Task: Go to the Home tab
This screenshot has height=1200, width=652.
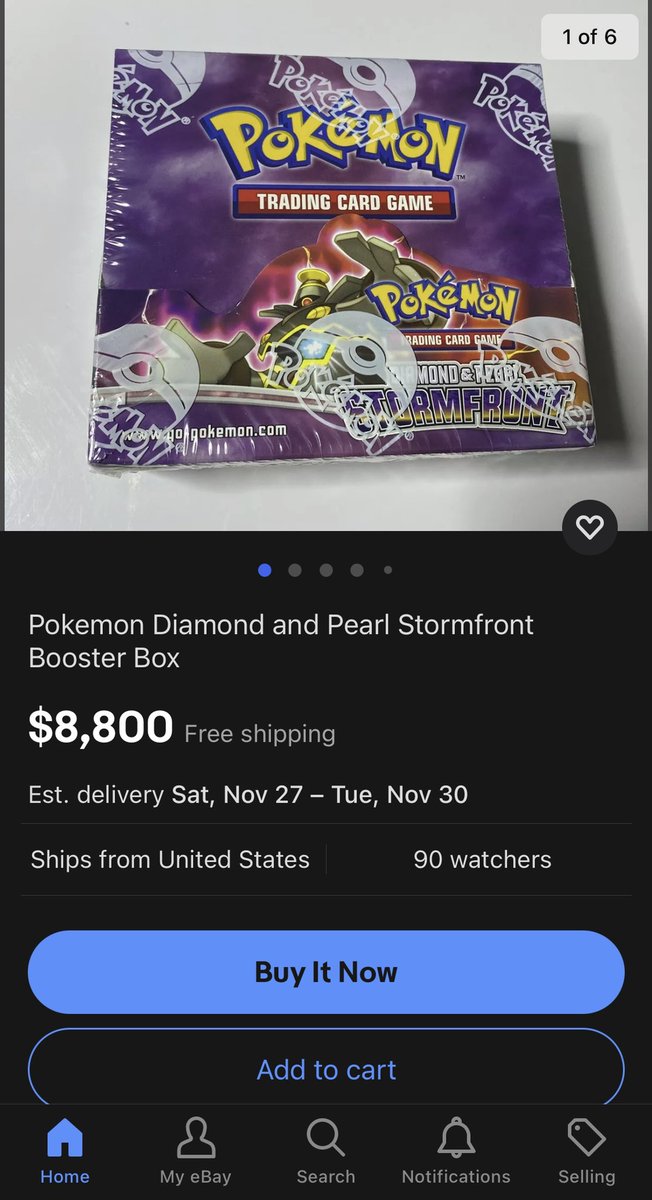Action: pos(65,1152)
